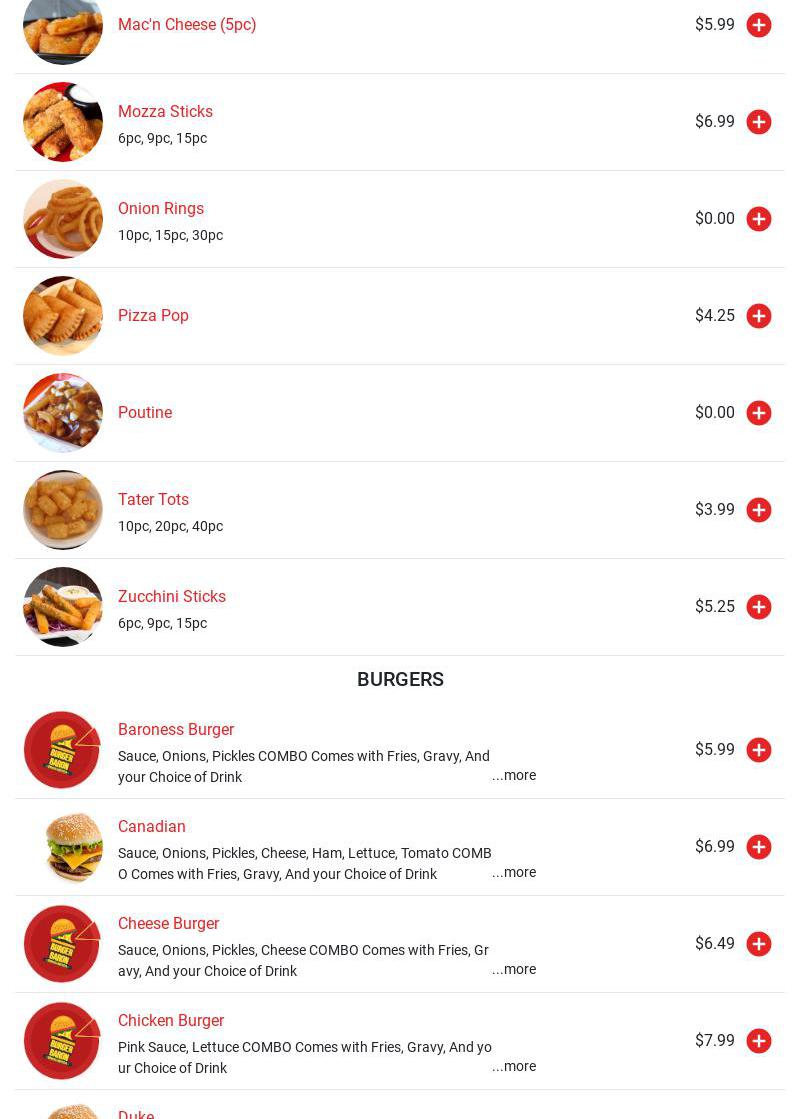The height and width of the screenshot is (1119, 800).
Task: Add Baroness Burger with plus button
Action: click(x=758, y=750)
